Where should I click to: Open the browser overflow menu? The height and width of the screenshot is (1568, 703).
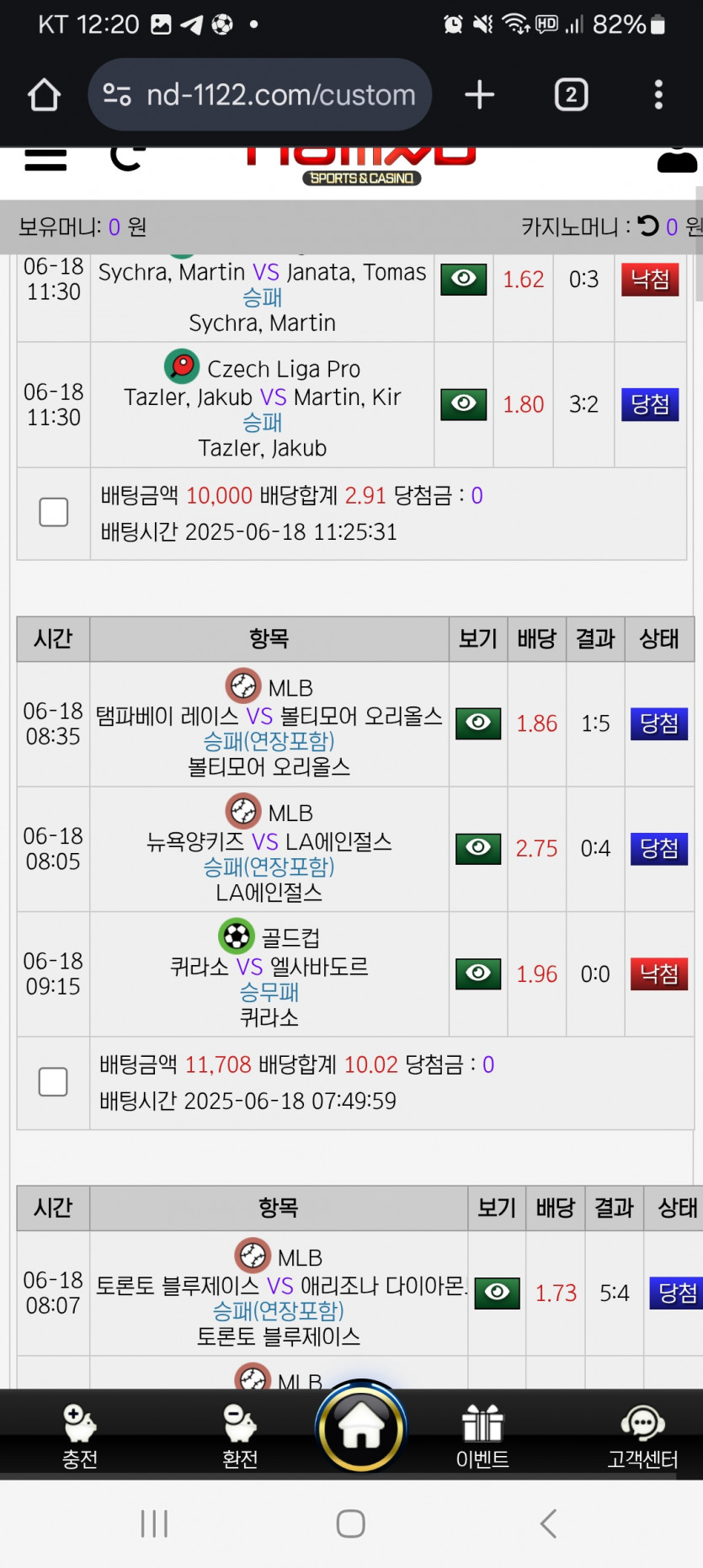tap(659, 94)
